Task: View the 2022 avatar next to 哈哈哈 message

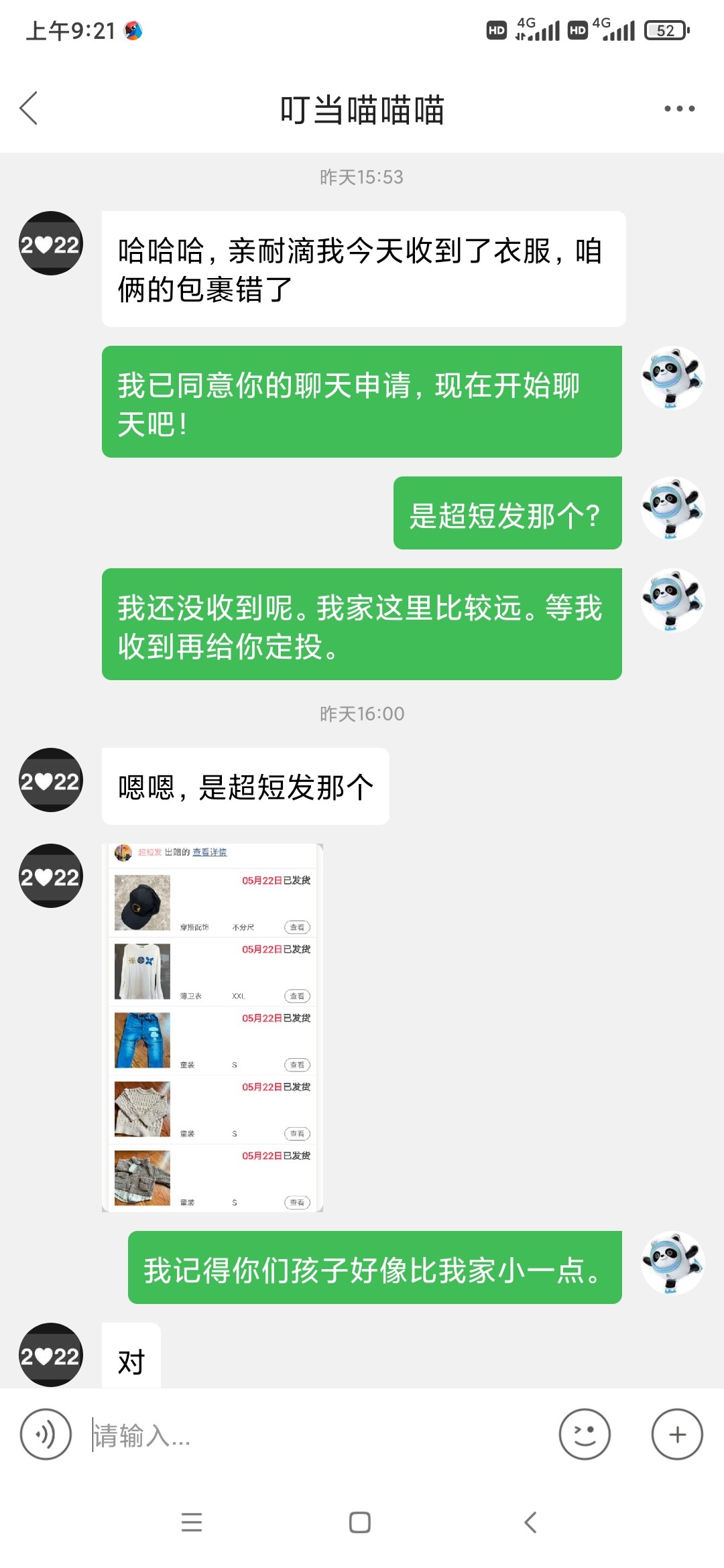Action: [x=51, y=243]
